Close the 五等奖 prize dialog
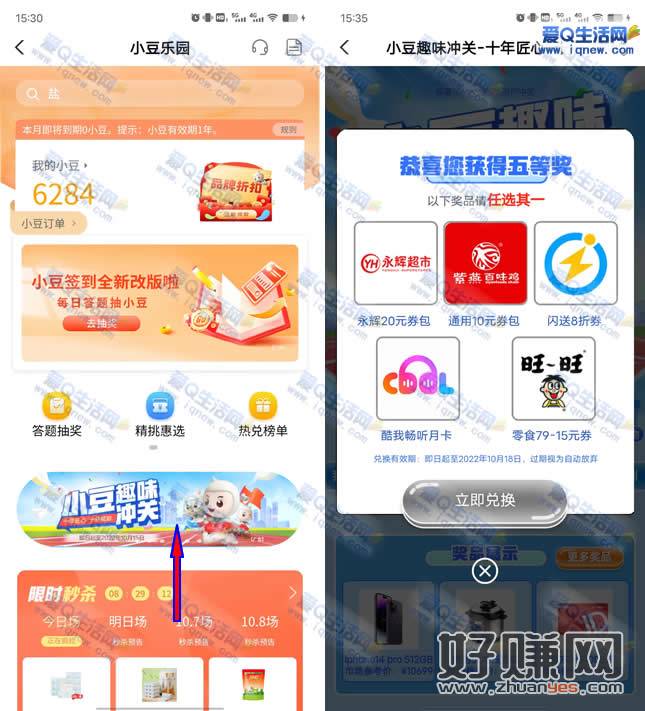Viewport: 645px width, 711px height. pyautogui.click(x=485, y=570)
